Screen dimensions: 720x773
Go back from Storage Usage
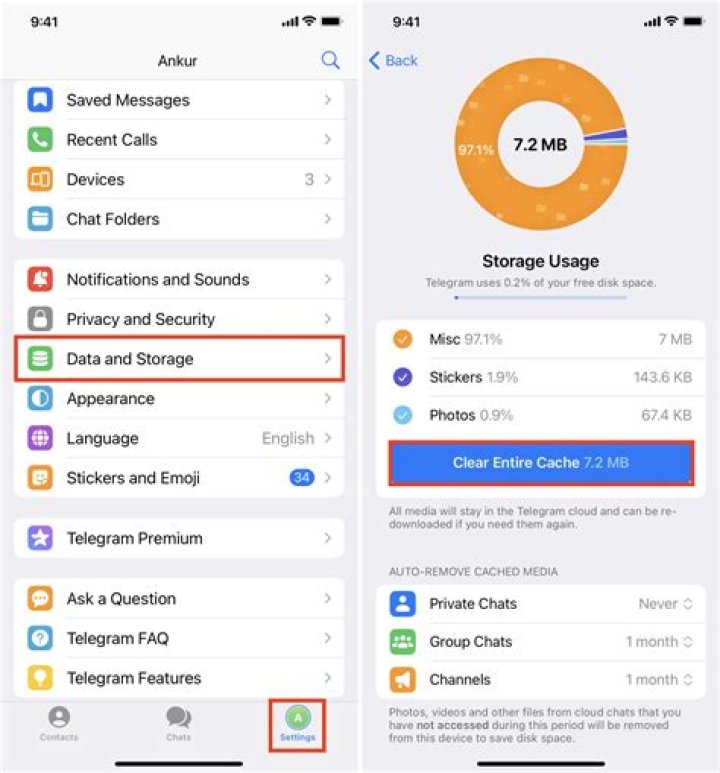tap(394, 61)
